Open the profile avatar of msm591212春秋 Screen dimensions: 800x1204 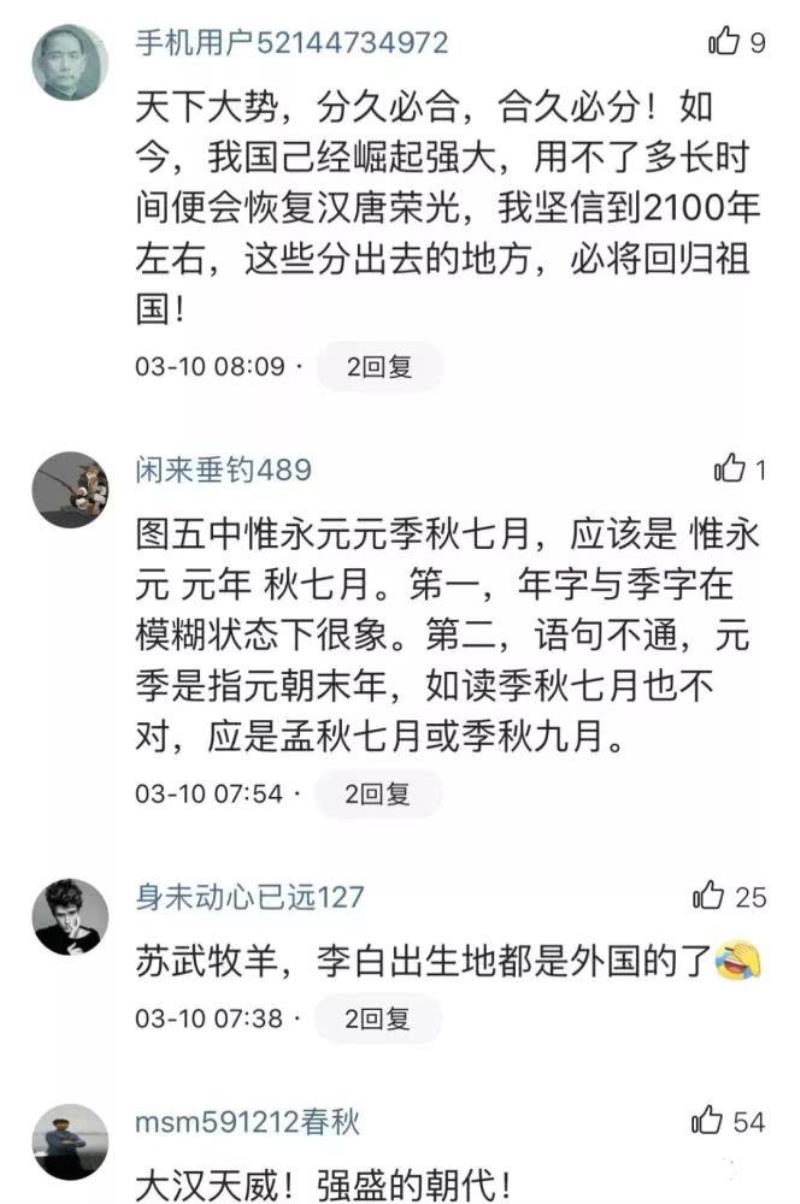pyautogui.click(x=70, y=1142)
